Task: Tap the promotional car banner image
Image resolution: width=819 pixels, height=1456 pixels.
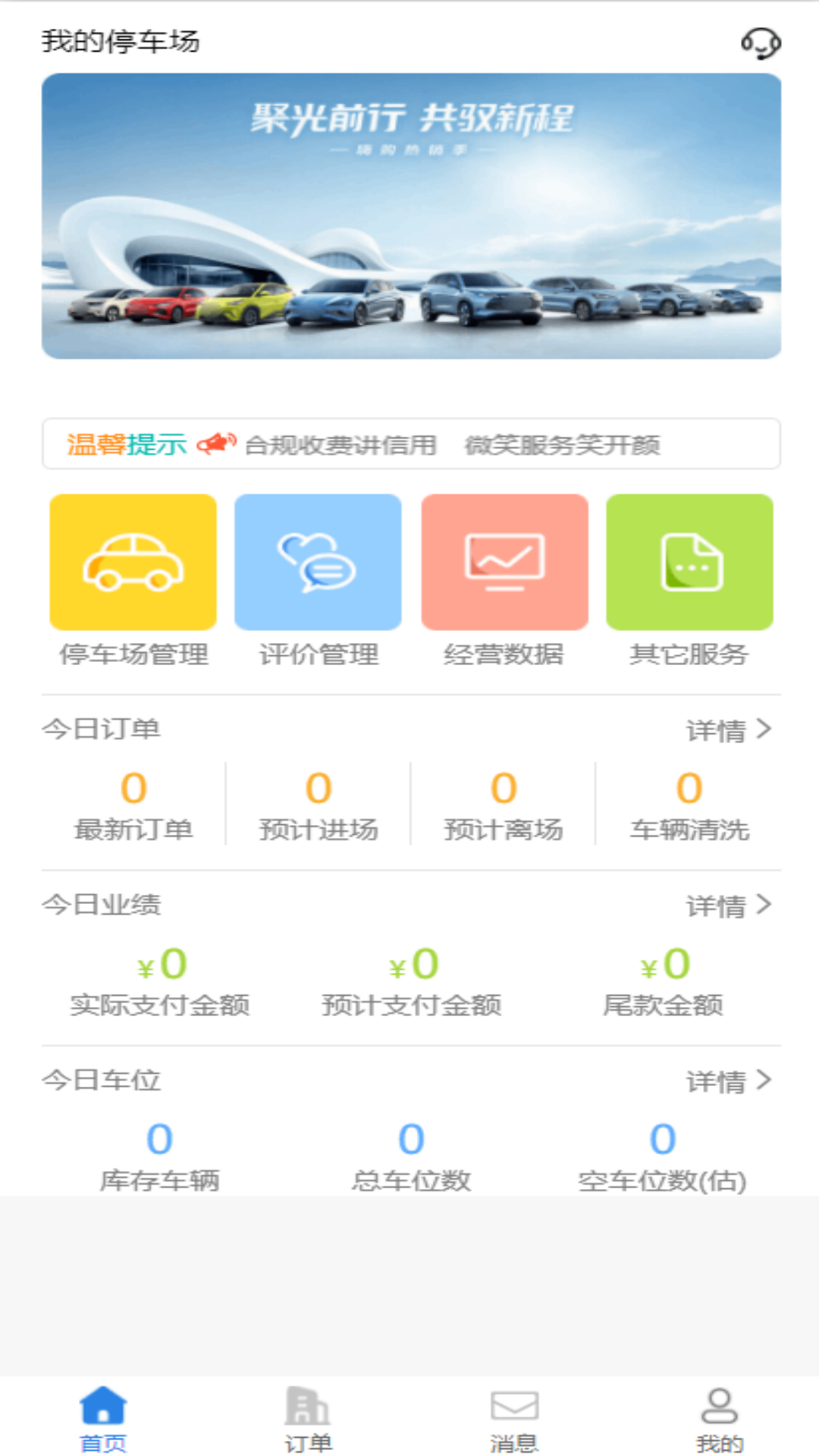Action: [409, 215]
